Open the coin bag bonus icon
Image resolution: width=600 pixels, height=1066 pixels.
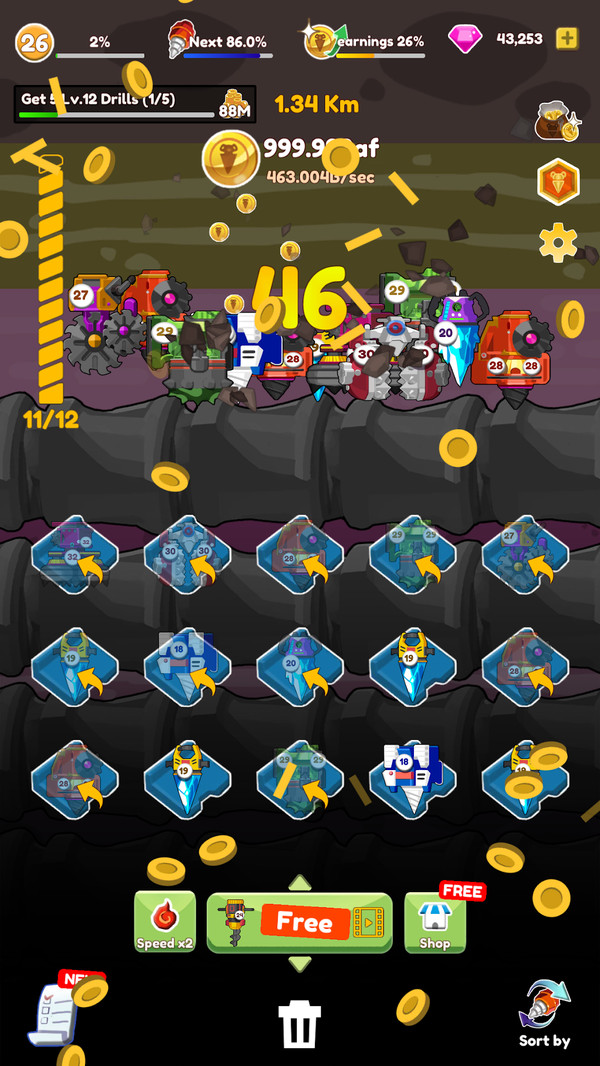pos(558,122)
